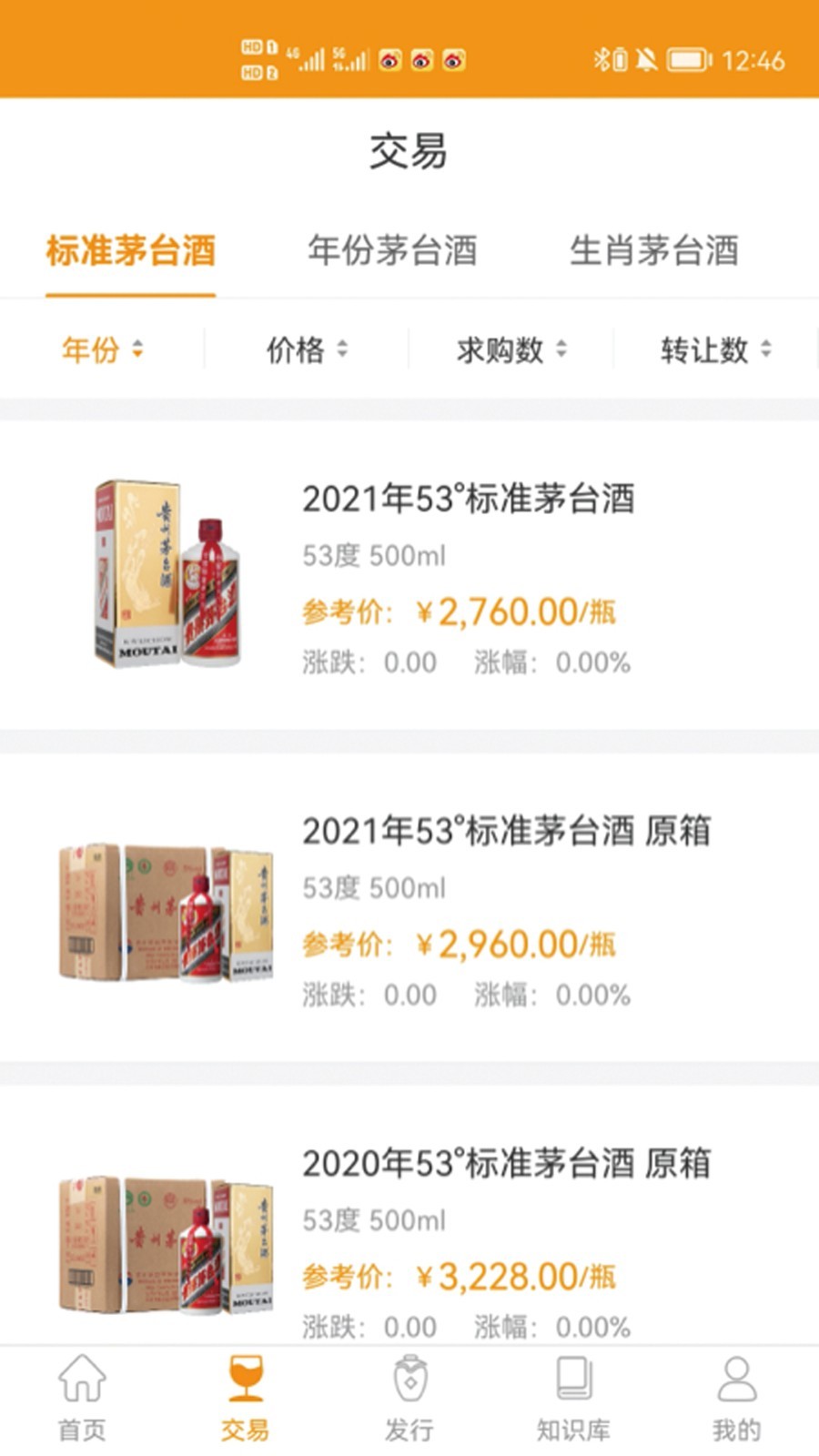The height and width of the screenshot is (1456, 819).
Task: Sort the list by 求购数
Action: pos(511,349)
